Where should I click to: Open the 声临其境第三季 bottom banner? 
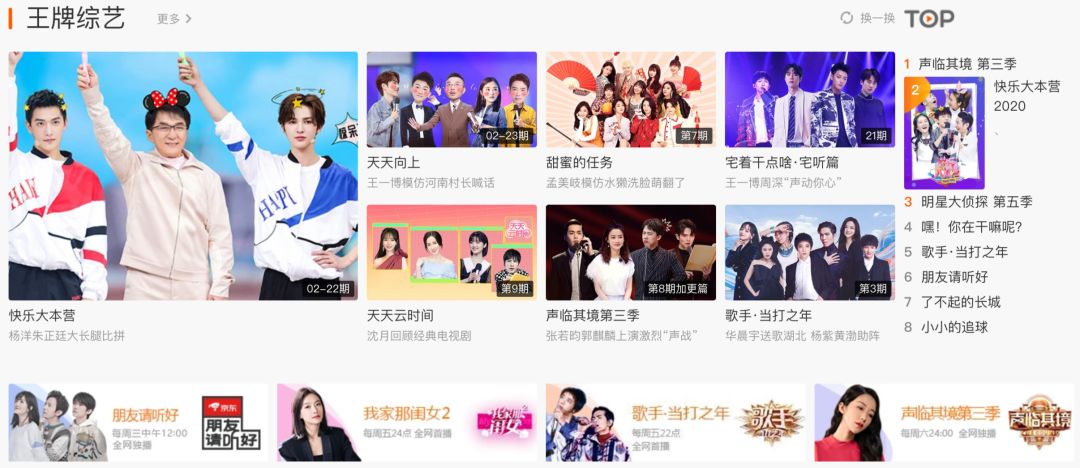click(943, 422)
